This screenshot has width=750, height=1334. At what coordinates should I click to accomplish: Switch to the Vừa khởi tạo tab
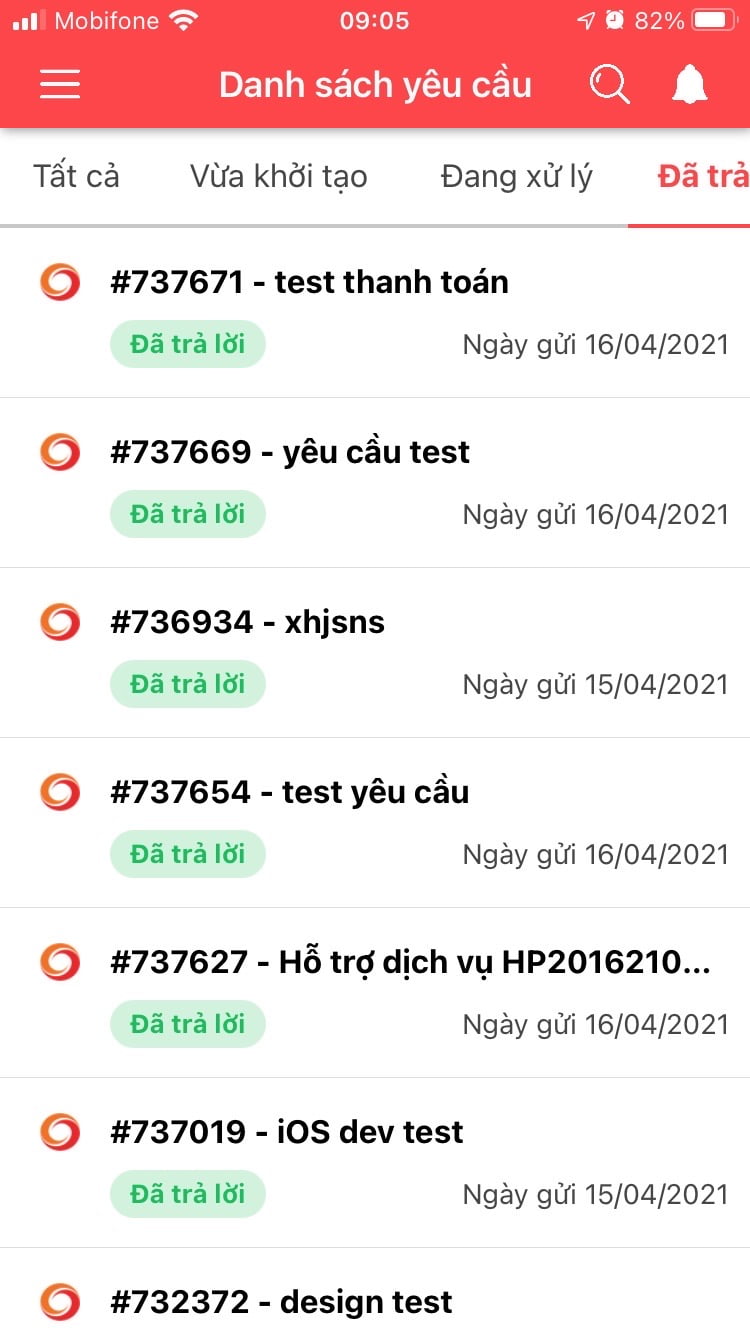click(x=278, y=177)
